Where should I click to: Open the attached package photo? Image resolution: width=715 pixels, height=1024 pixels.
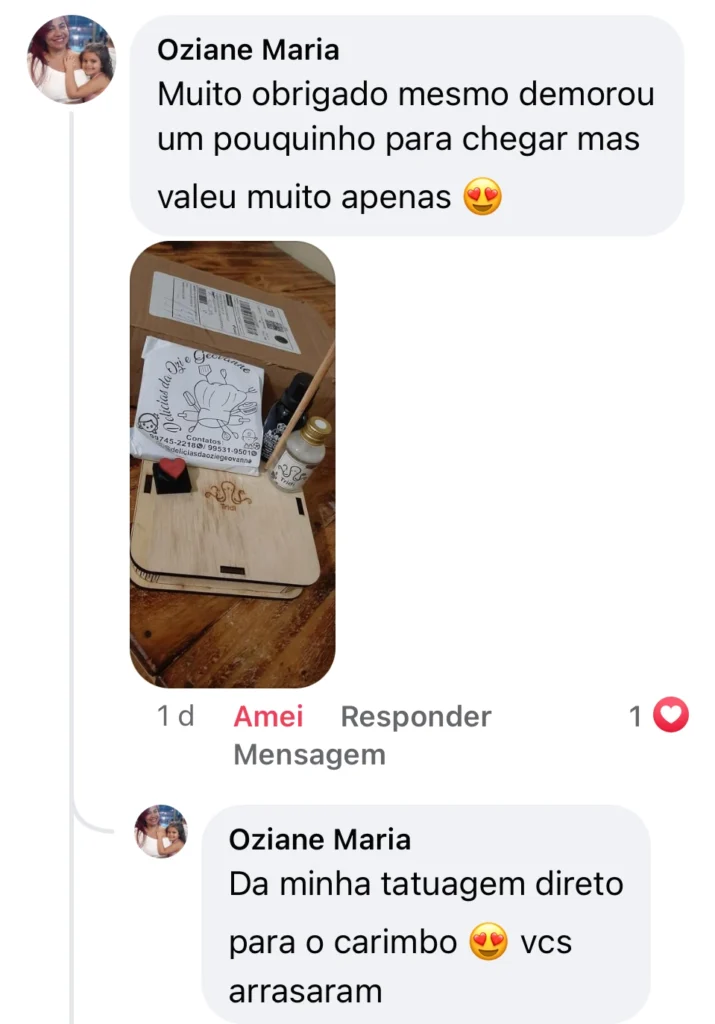tap(232, 464)
